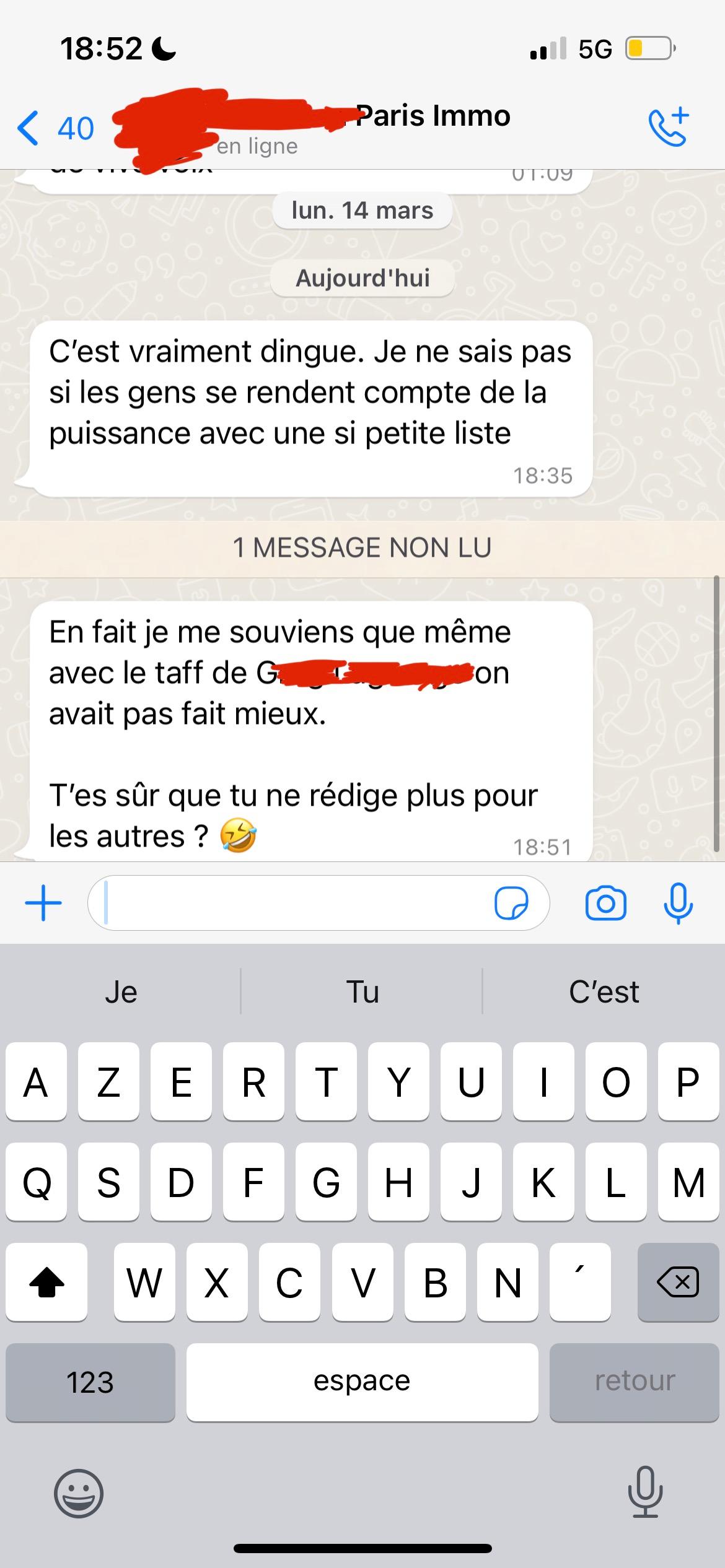Open the attachment plus menu
The image size is (725, 1568).
43,903
